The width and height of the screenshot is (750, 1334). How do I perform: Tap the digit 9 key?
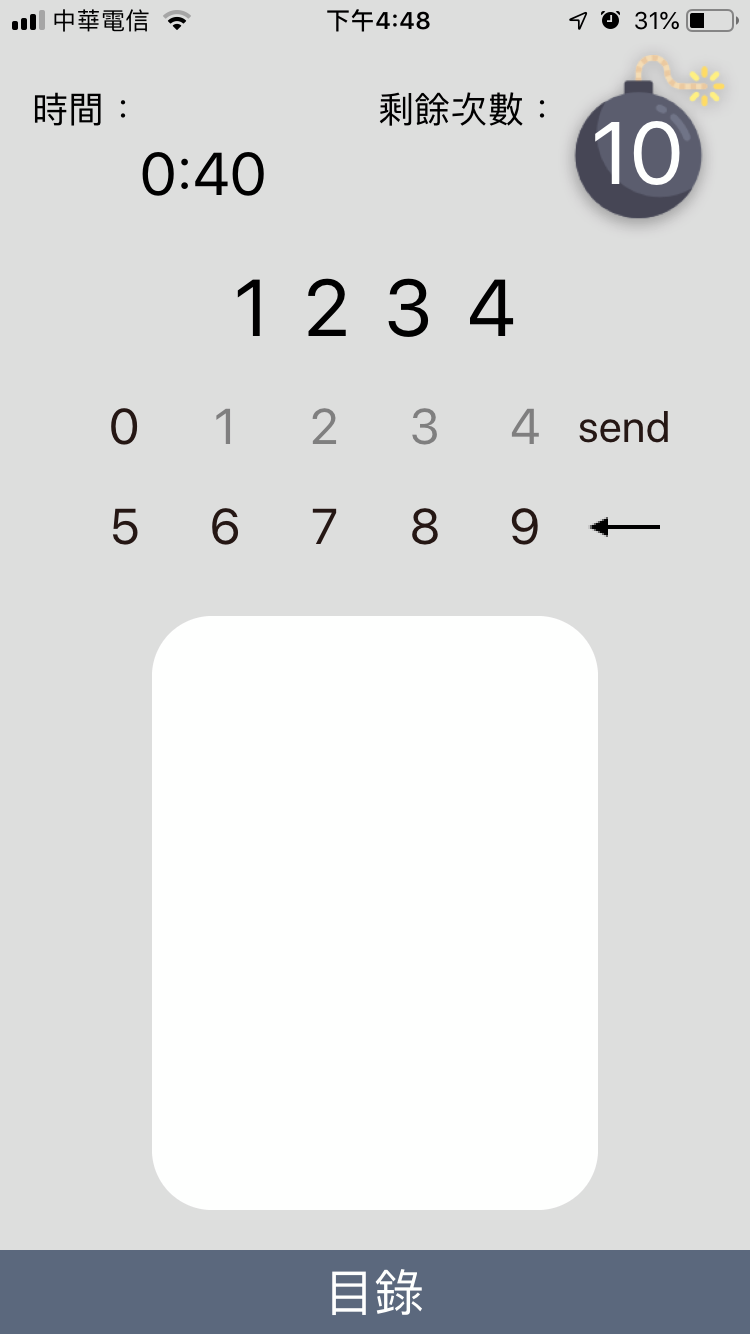coord(525,527)
